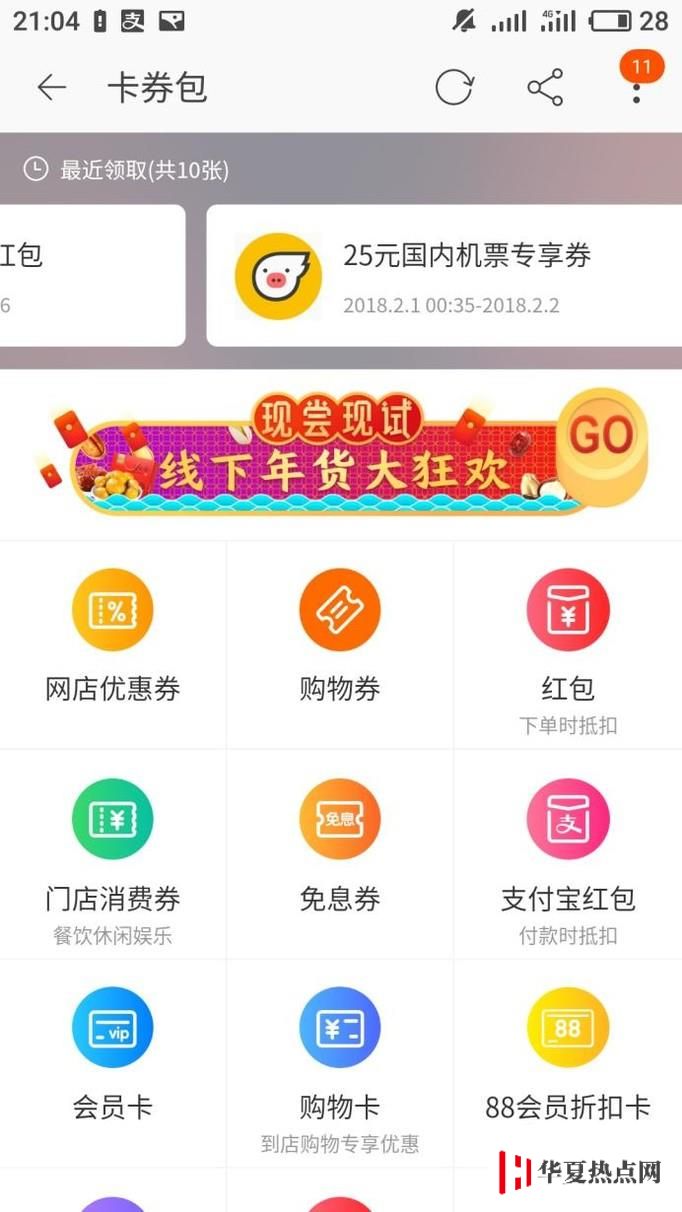
Task: Open 门店消费券 category
Action: pyautogui.click(x=113, y=855)
